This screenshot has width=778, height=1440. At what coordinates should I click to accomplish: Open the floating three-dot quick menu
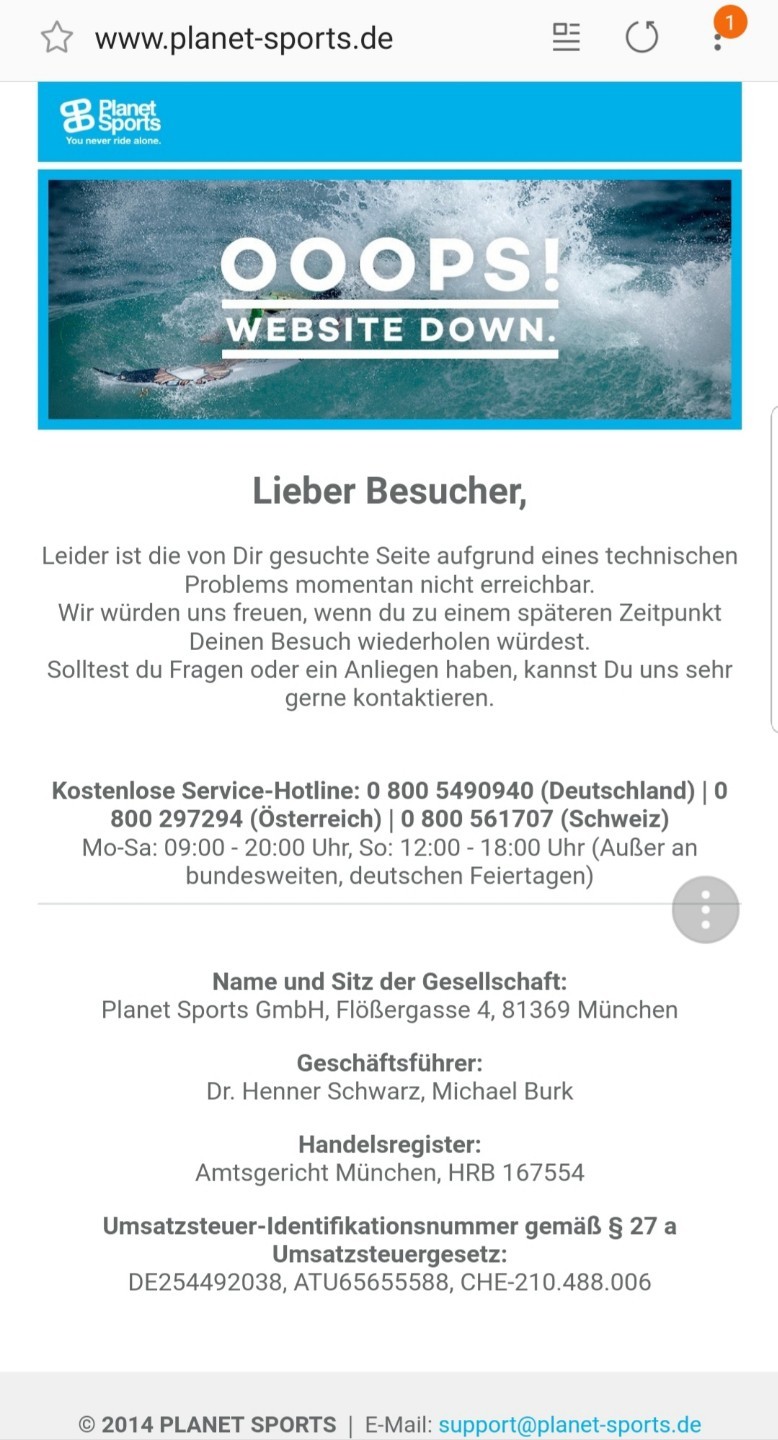click(x=706, y=910)
